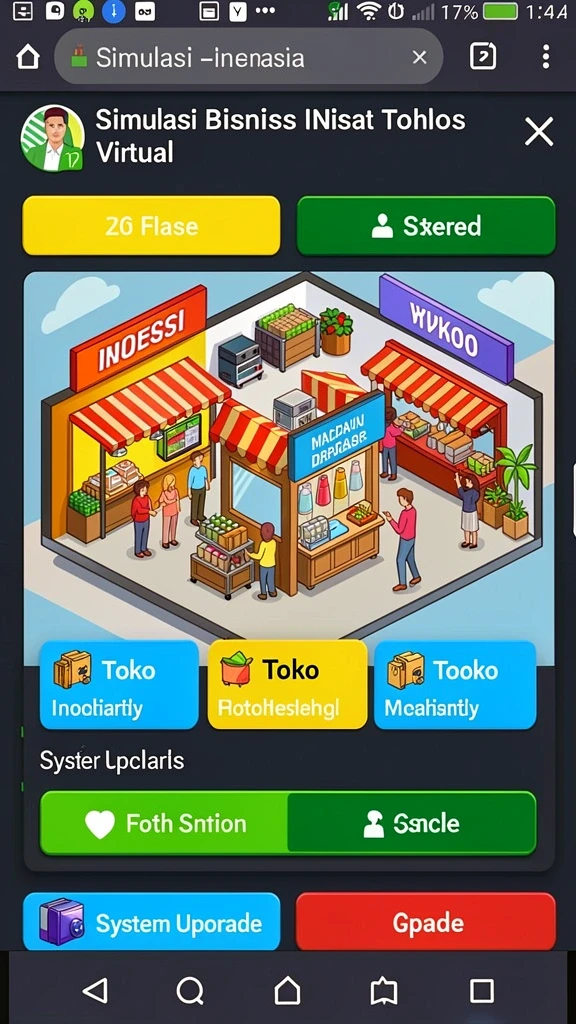Clear the Simulasi address bar text
This screenshot has width=576, height=1024.
(419, 58)
